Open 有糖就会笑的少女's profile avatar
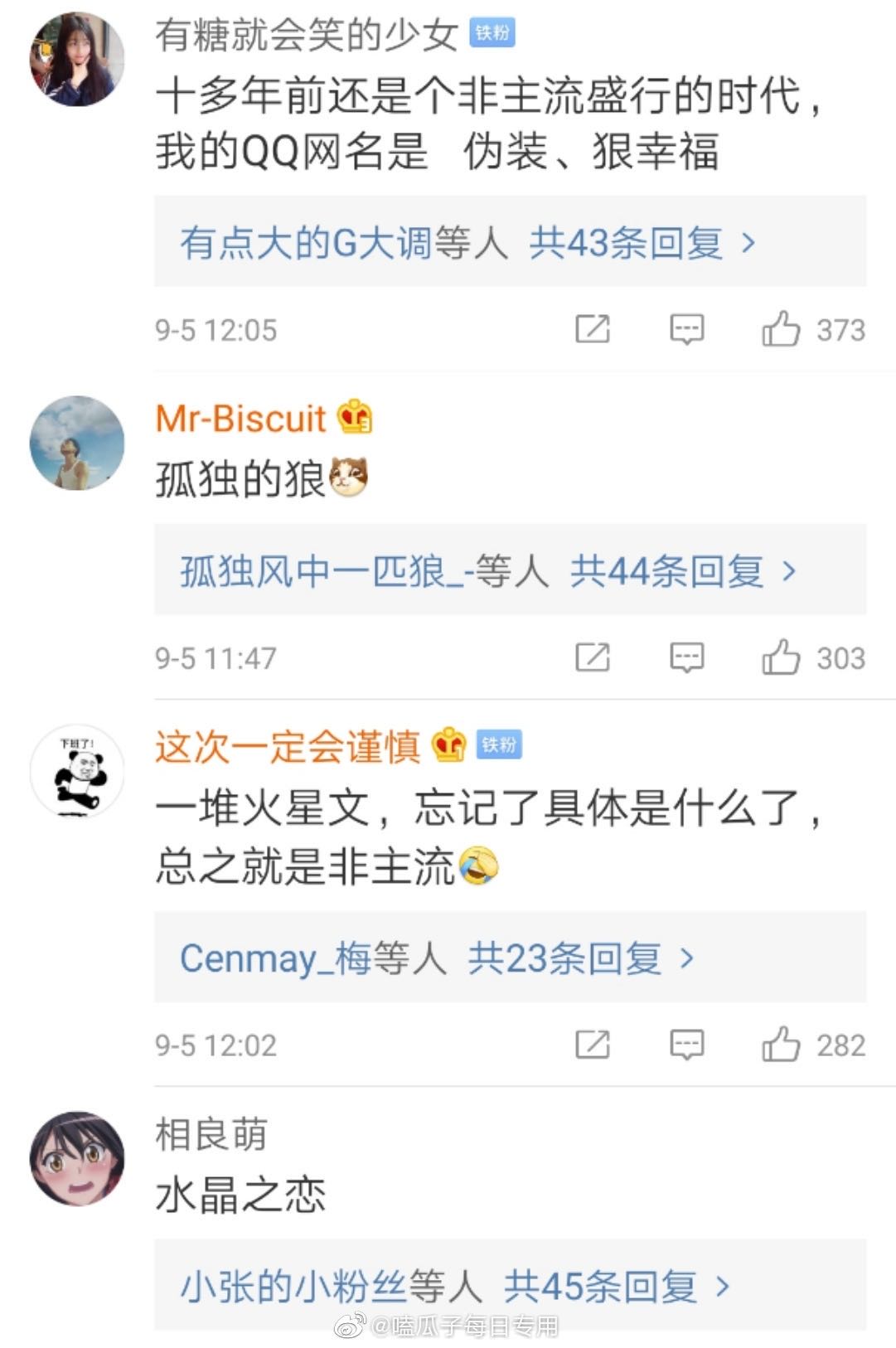Screen dimensions: 896x1348 point(77,60)
